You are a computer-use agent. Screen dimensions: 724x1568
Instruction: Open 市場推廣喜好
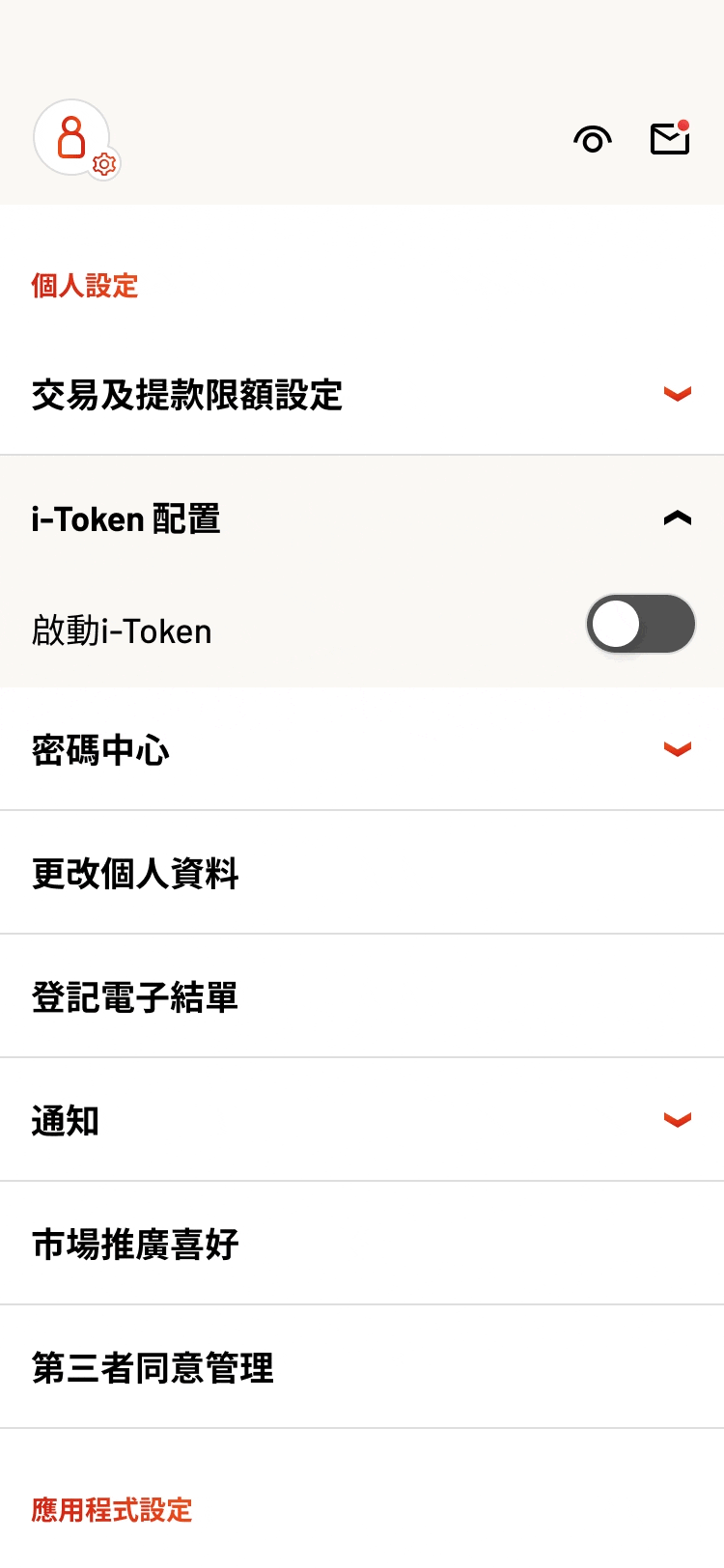pyautogui.click(x=362, y=1244)
